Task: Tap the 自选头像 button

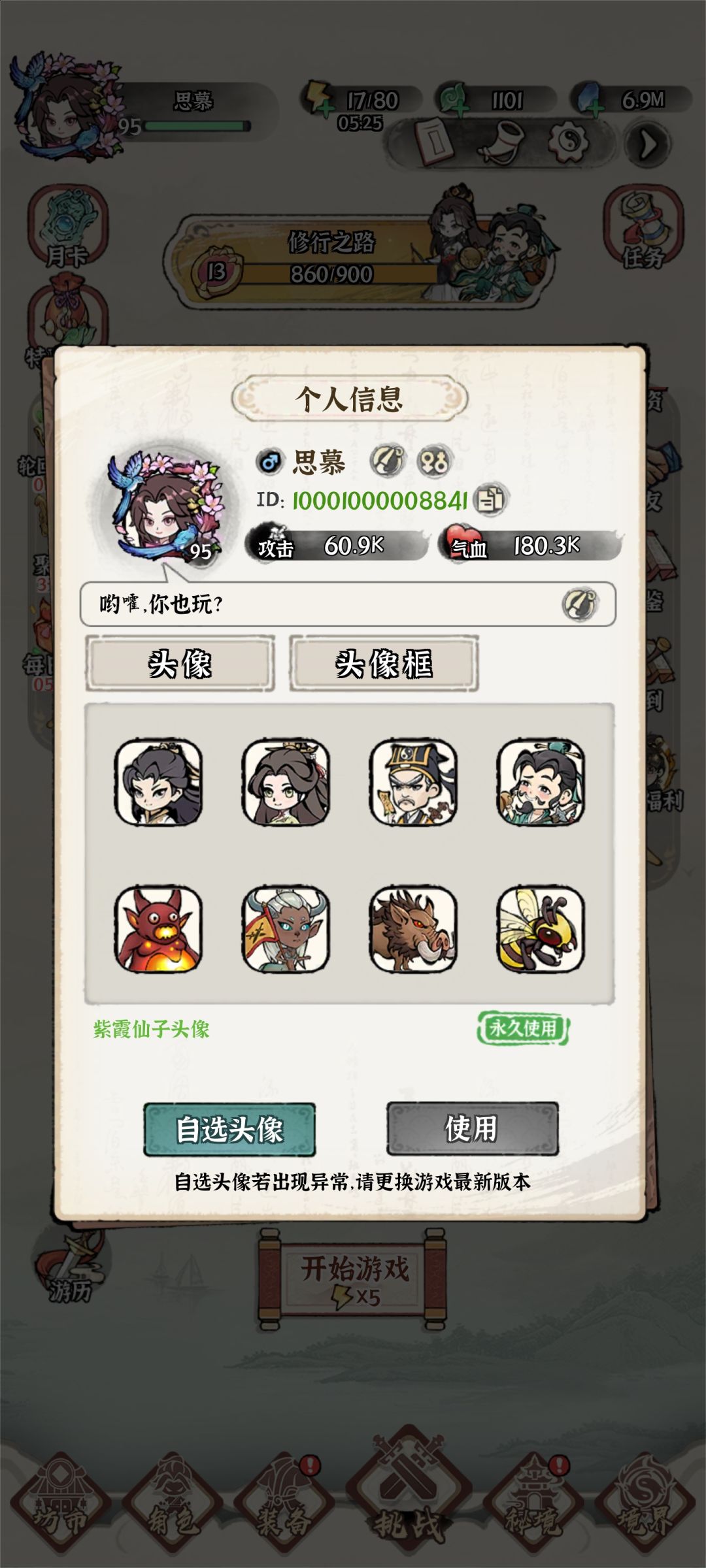Action: point(229,1130)
